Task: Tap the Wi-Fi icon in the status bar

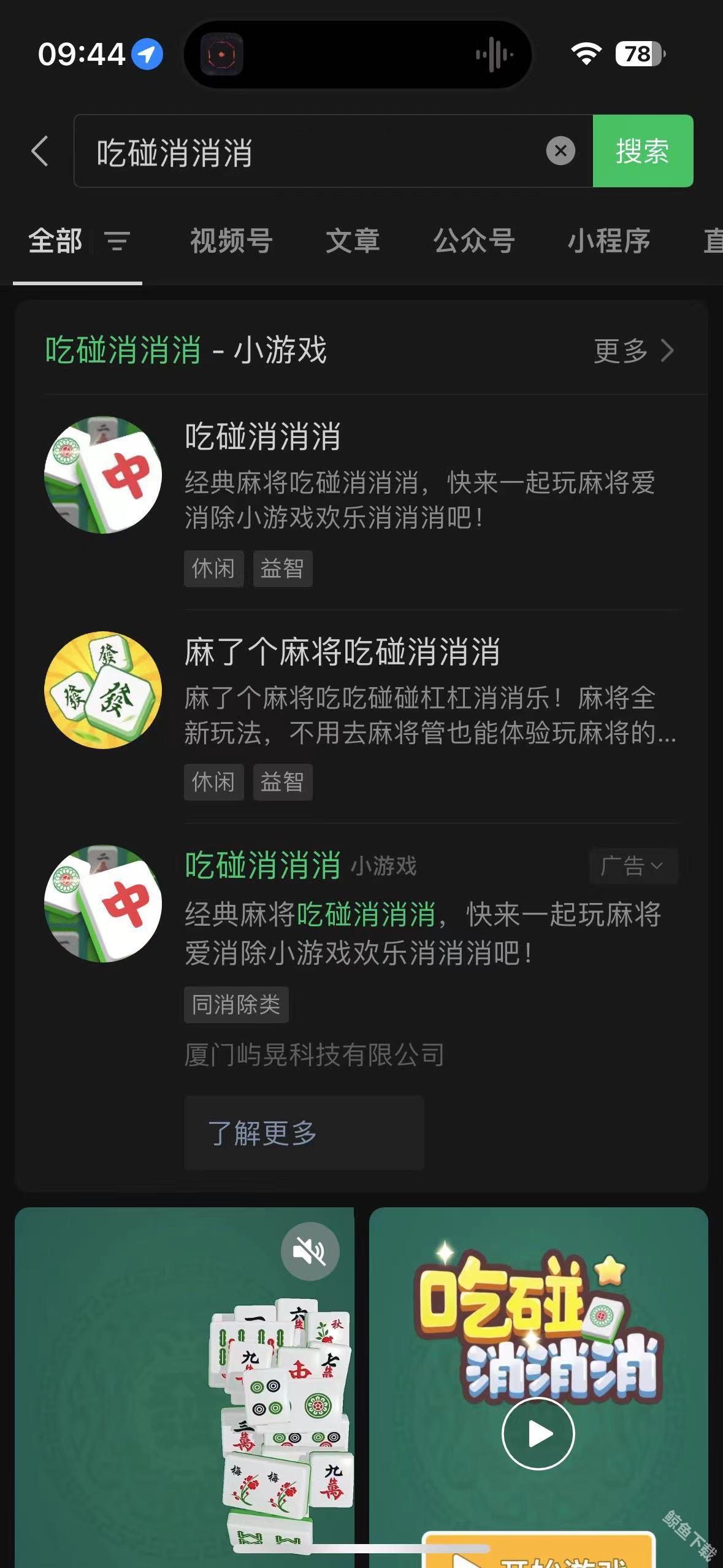Action: tap(587, 55)
